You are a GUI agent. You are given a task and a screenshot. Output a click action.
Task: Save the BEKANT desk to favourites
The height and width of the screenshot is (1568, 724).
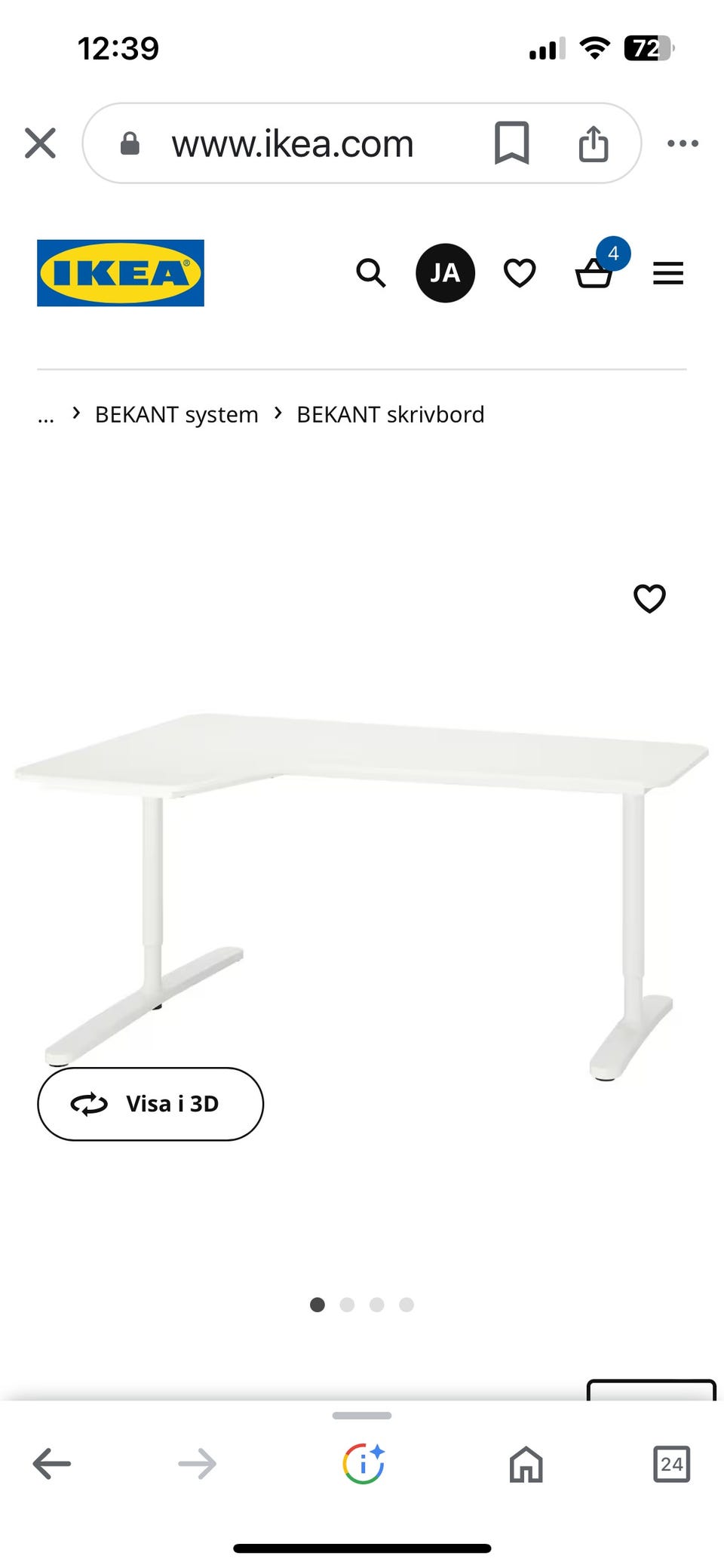point(649,599)
